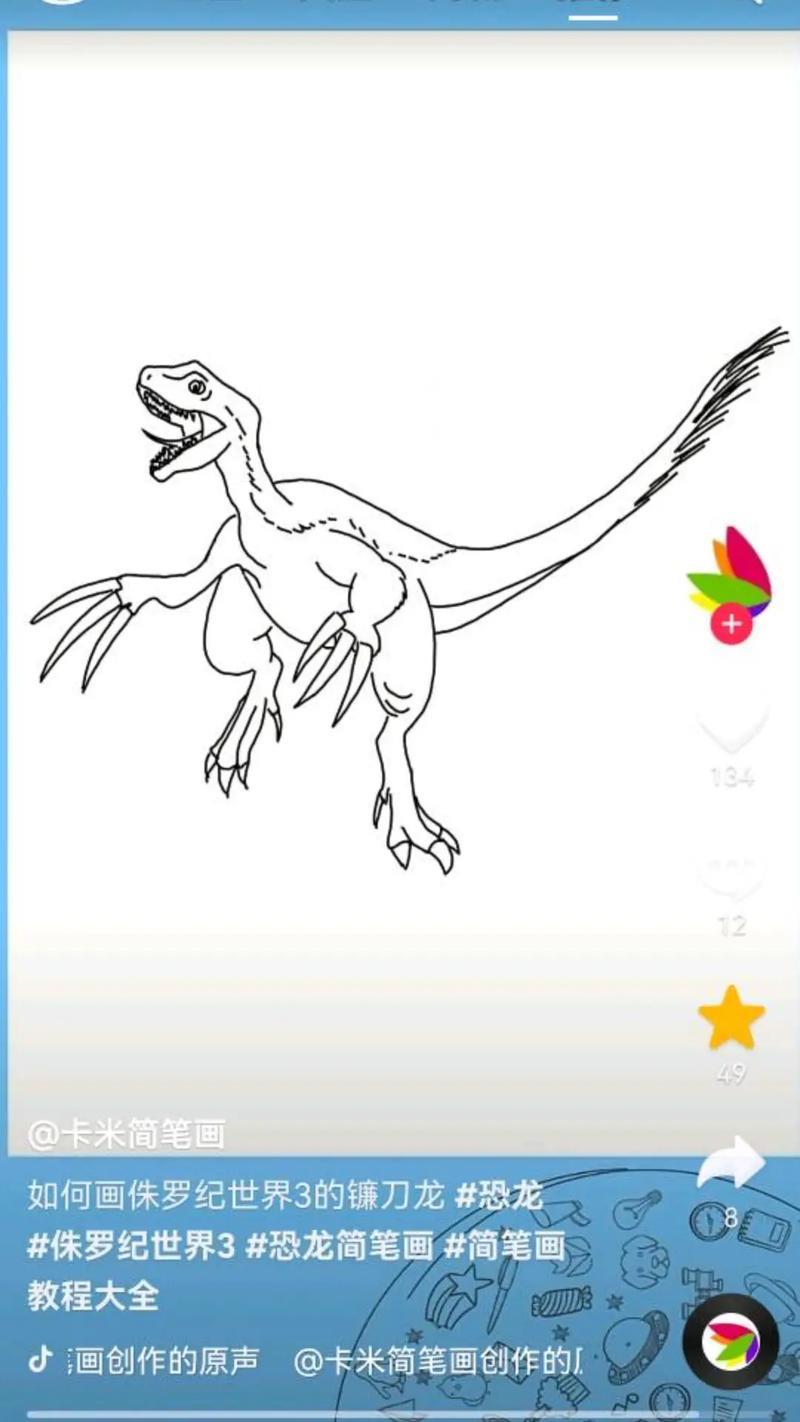This screenshot has width=800, height=1422.
Task: Open the #恐龙 hashtag
Action: click(498, 1194)
